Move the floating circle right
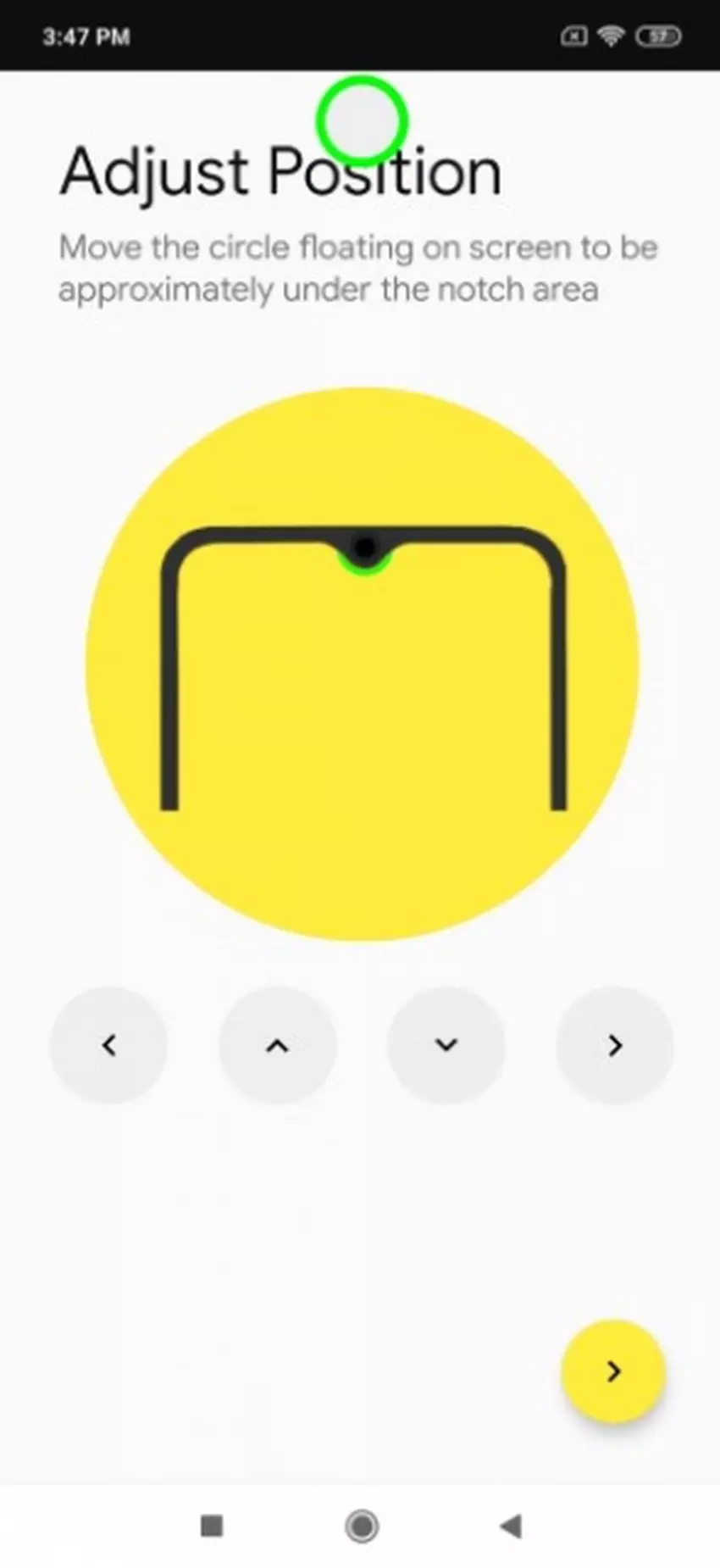The height and width of the screenshot is (1568, 720). (x=615, y=1045)
